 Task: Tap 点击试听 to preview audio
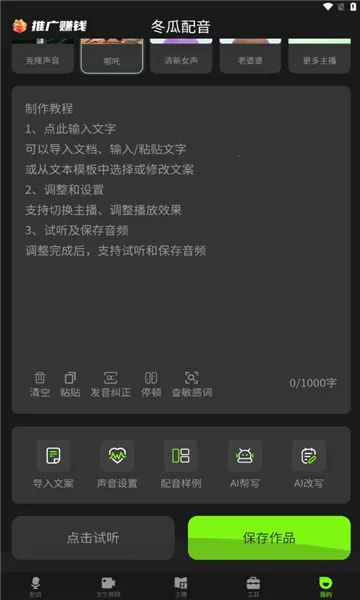(x=93, y=538)
